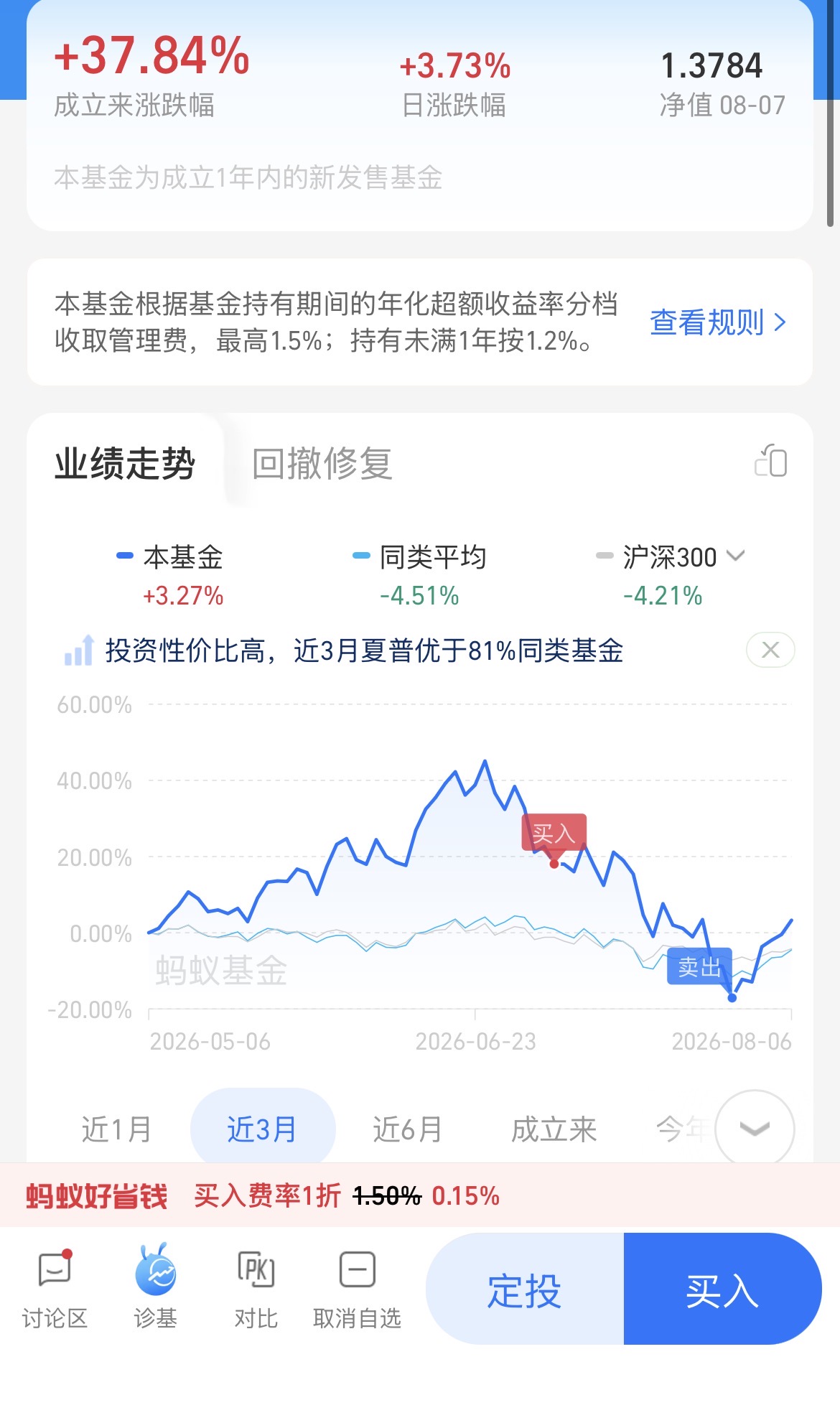Open the 讨论区 discussion board
The width and height of the screenshot is (840, 1418).
click(x=55, y=1289)
